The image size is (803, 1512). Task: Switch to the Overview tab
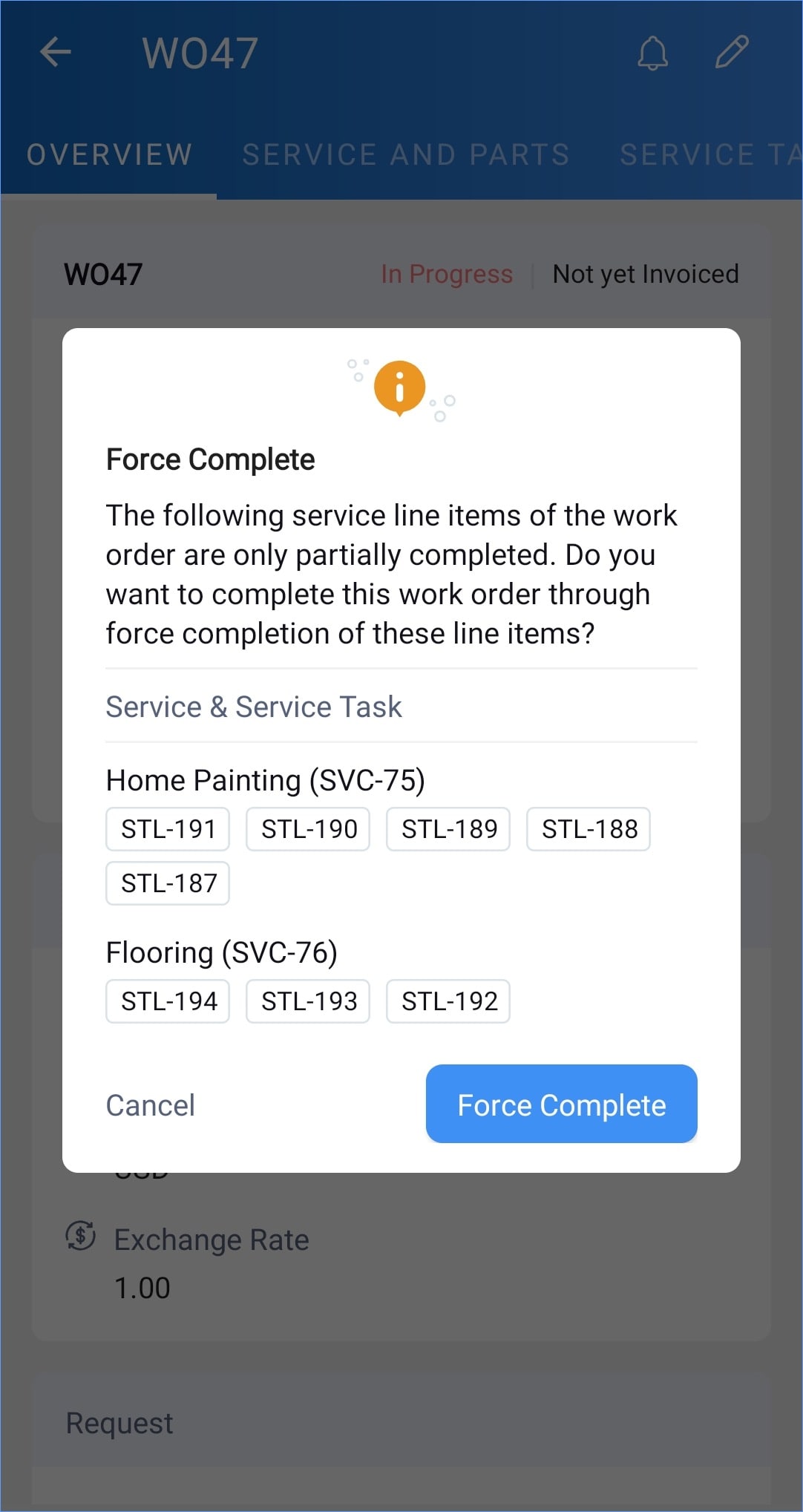[110, 154]
